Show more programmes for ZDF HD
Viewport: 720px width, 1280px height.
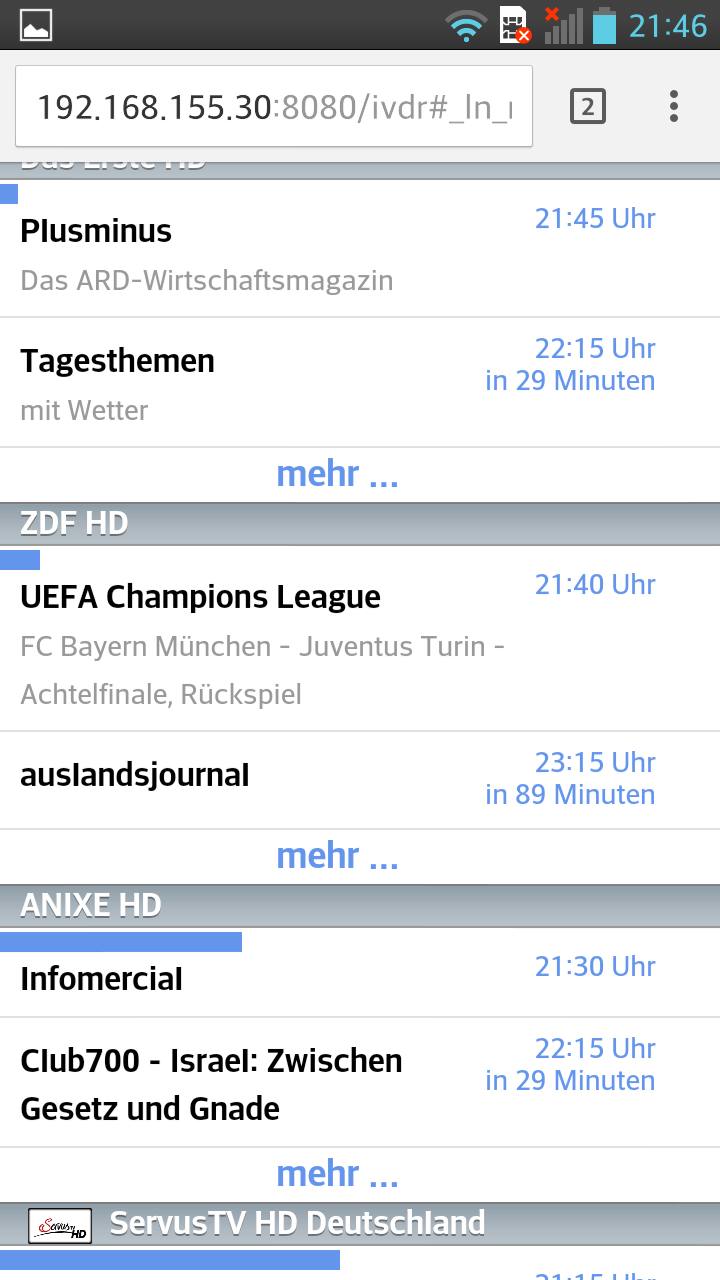(x=337, y=856)
